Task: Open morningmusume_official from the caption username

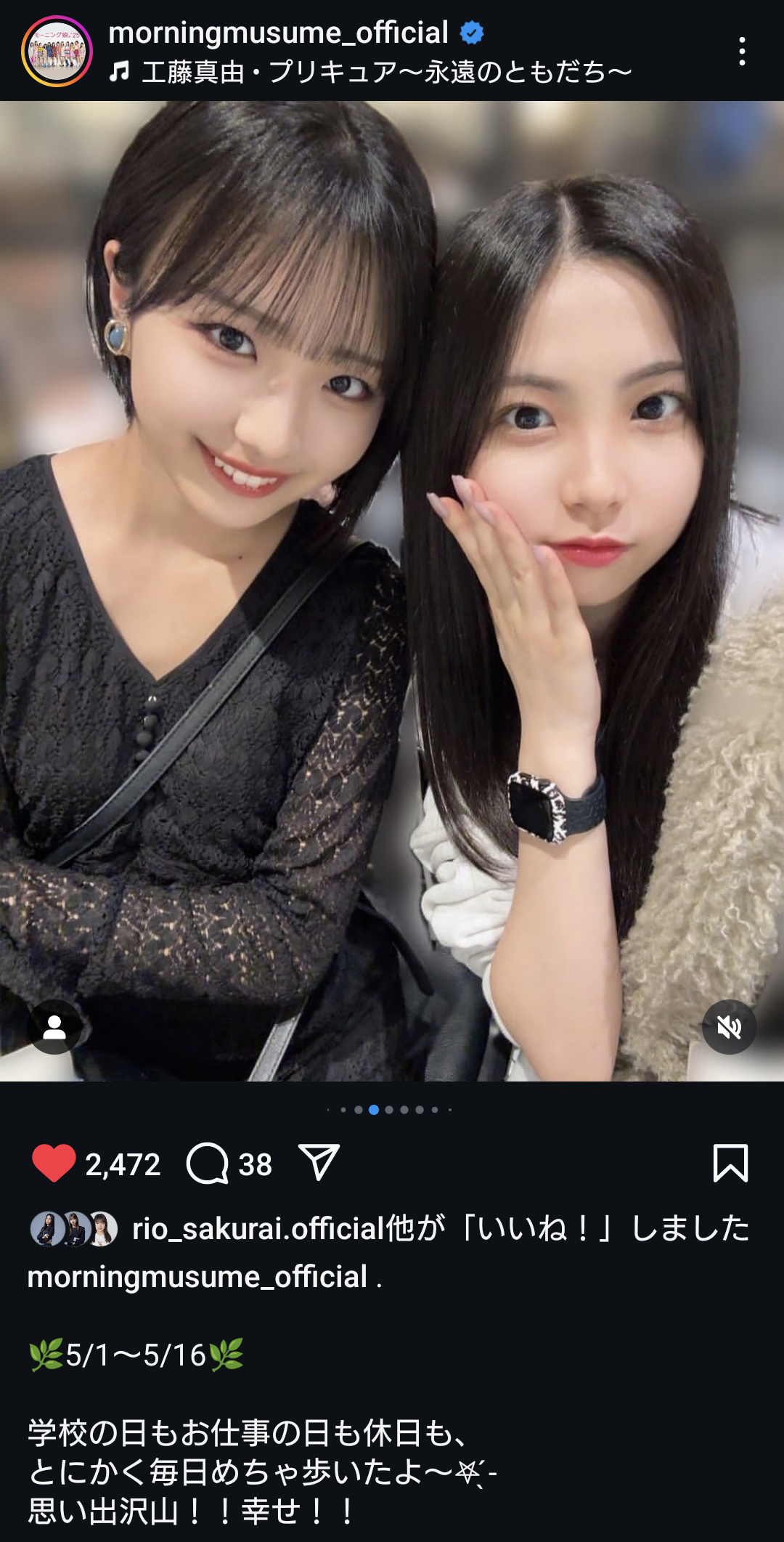Action: coord(197,1277)
